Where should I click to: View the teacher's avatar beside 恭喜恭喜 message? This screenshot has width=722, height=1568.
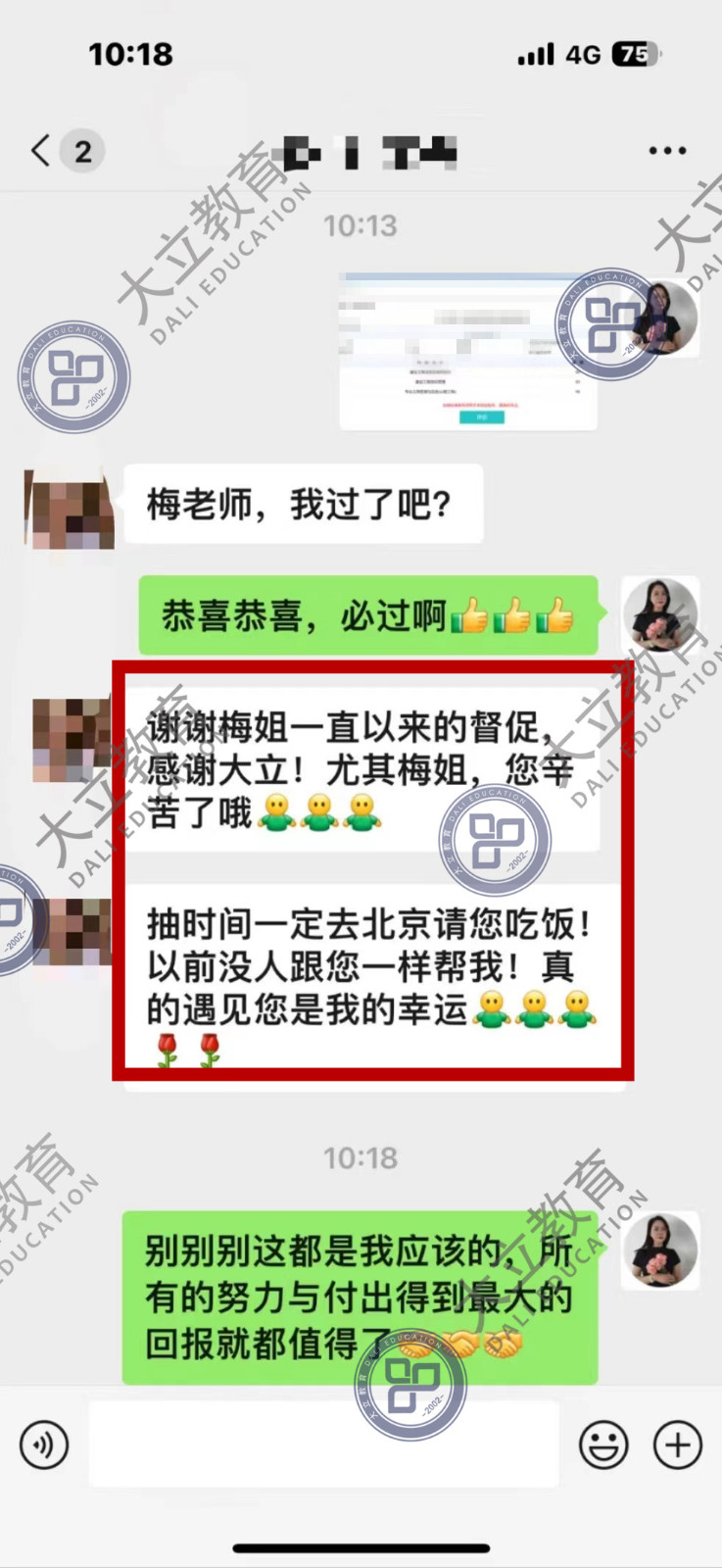[661, 614]
